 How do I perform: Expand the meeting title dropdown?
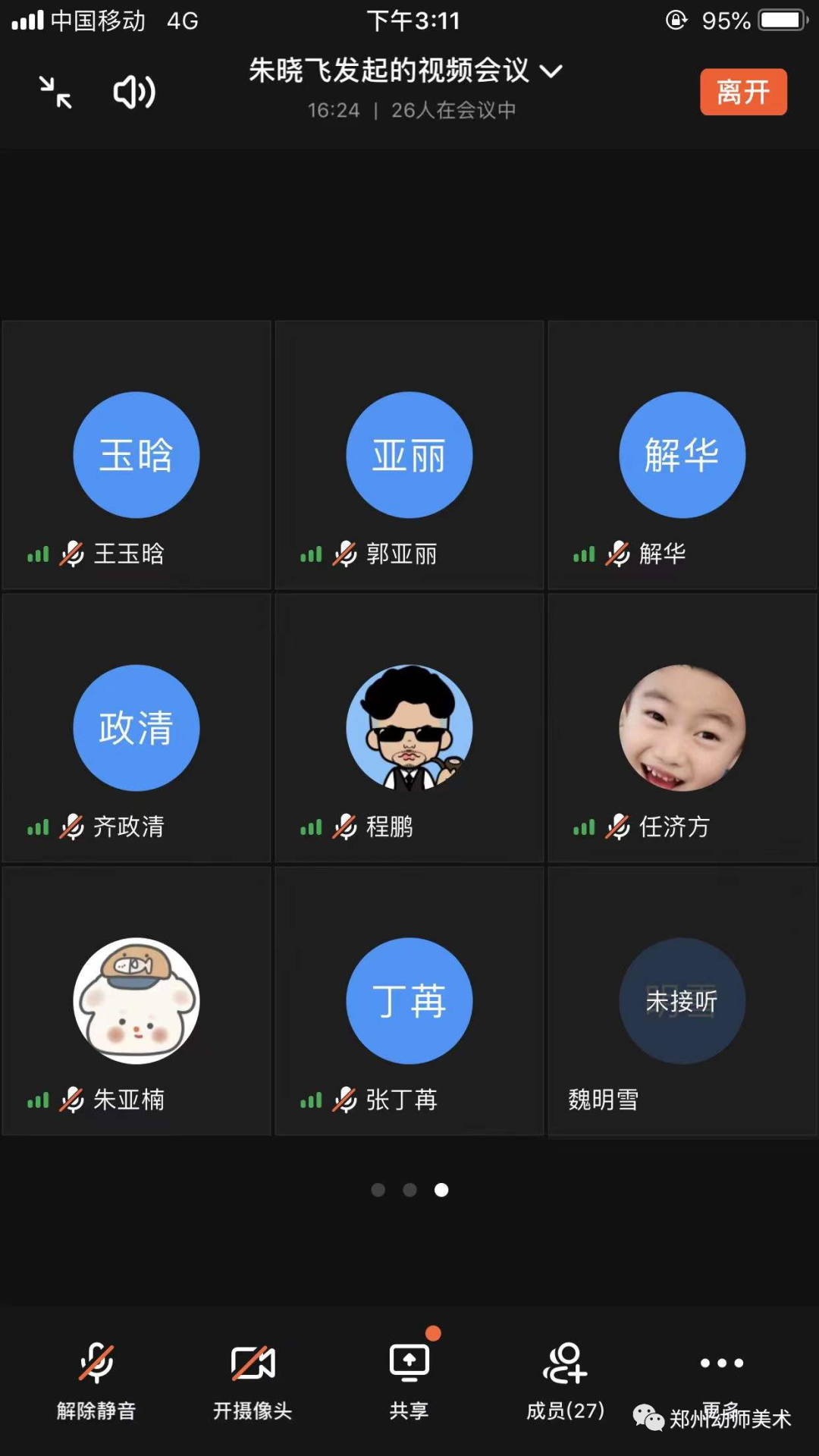[551, 71]
